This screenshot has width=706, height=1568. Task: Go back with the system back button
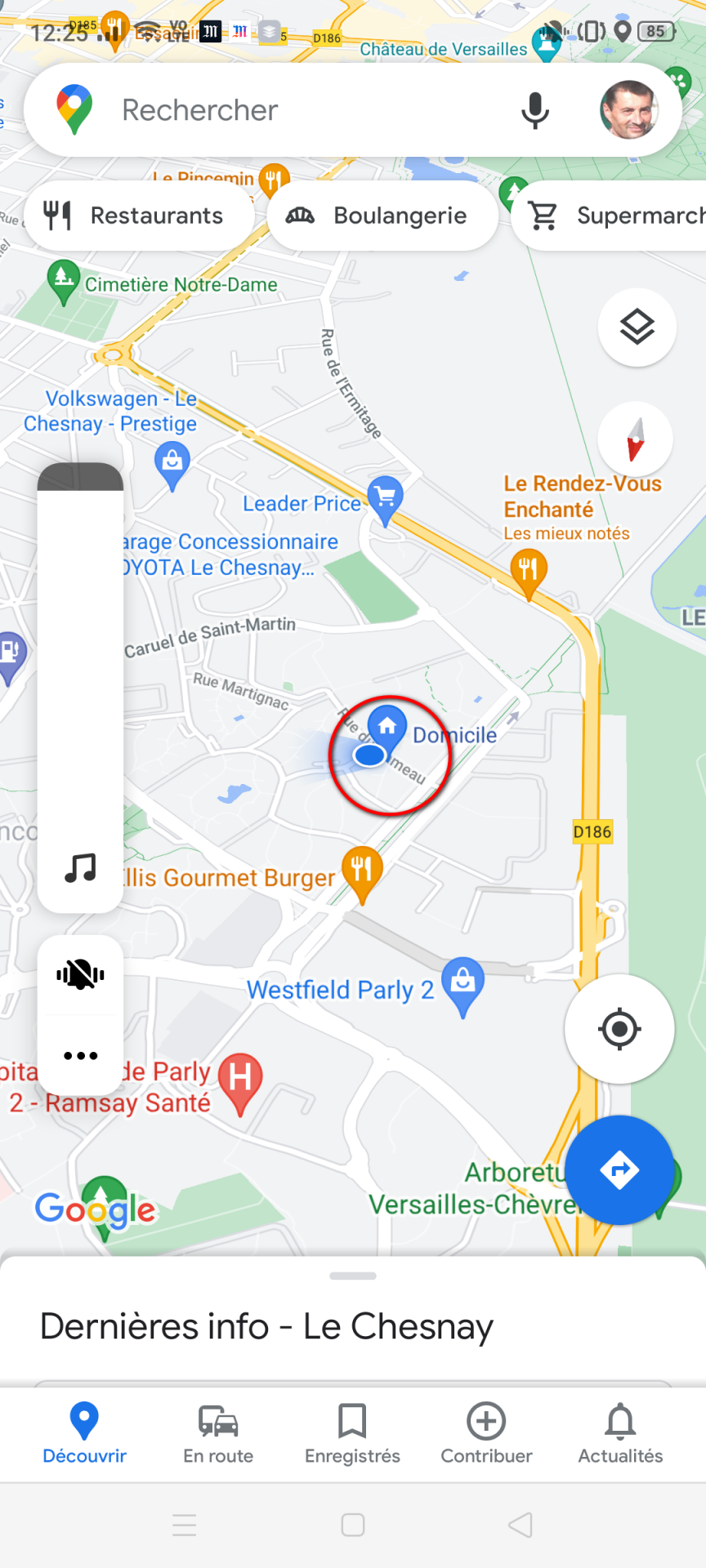click(521, 1525)
